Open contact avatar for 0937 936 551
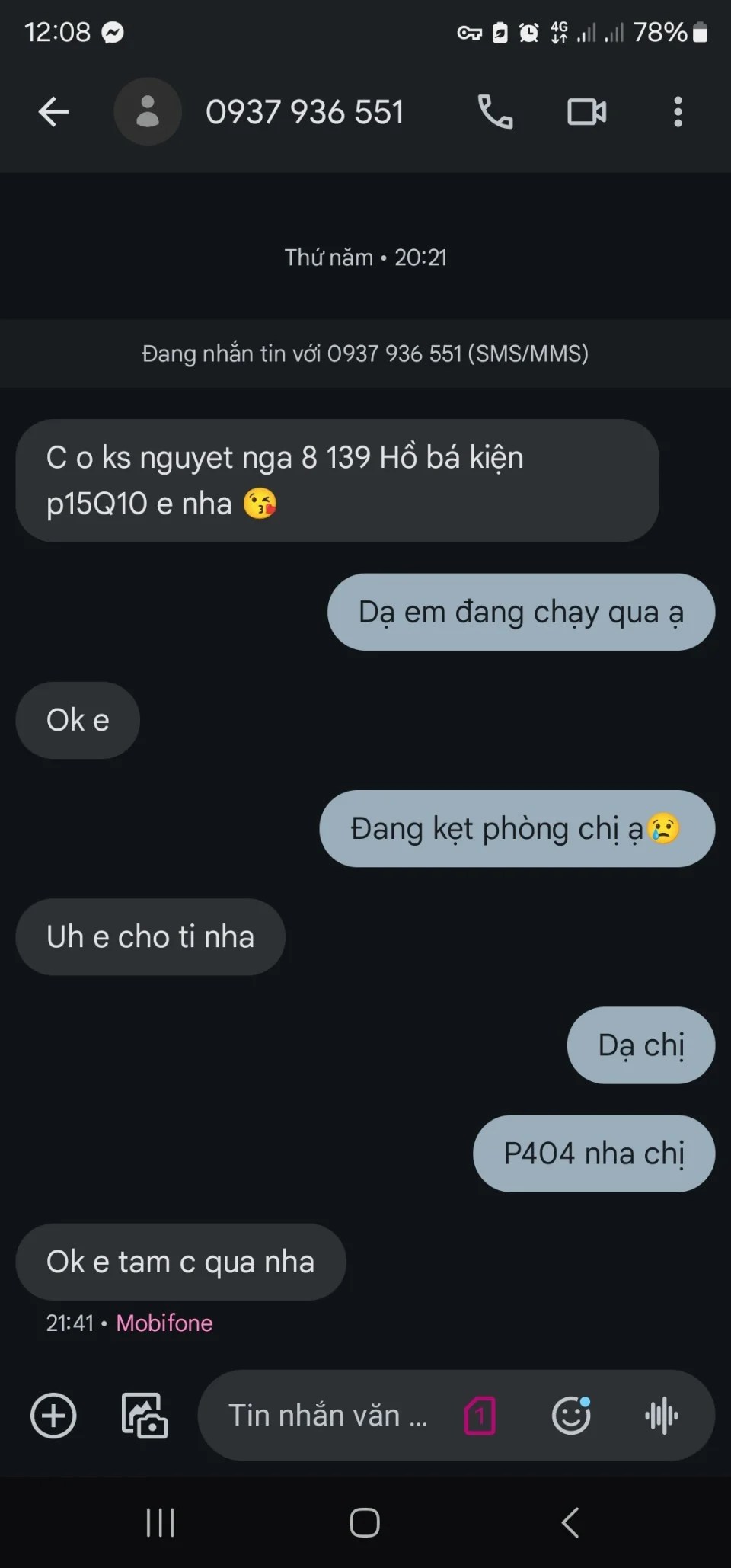The image size is (731, 1568). [x=148, y=112]
